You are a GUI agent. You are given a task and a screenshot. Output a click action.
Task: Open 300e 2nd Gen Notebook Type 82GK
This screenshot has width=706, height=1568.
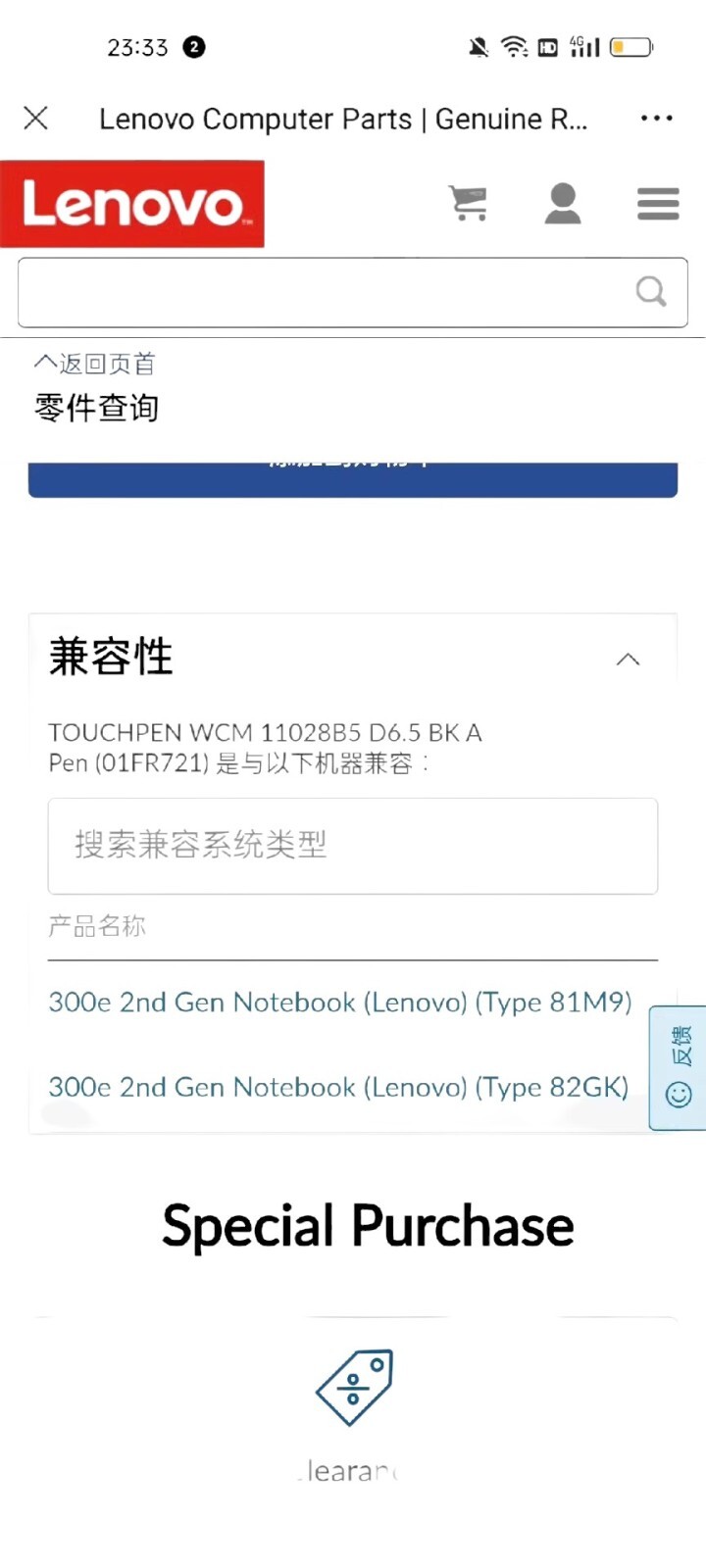[x=338, y=1088]
